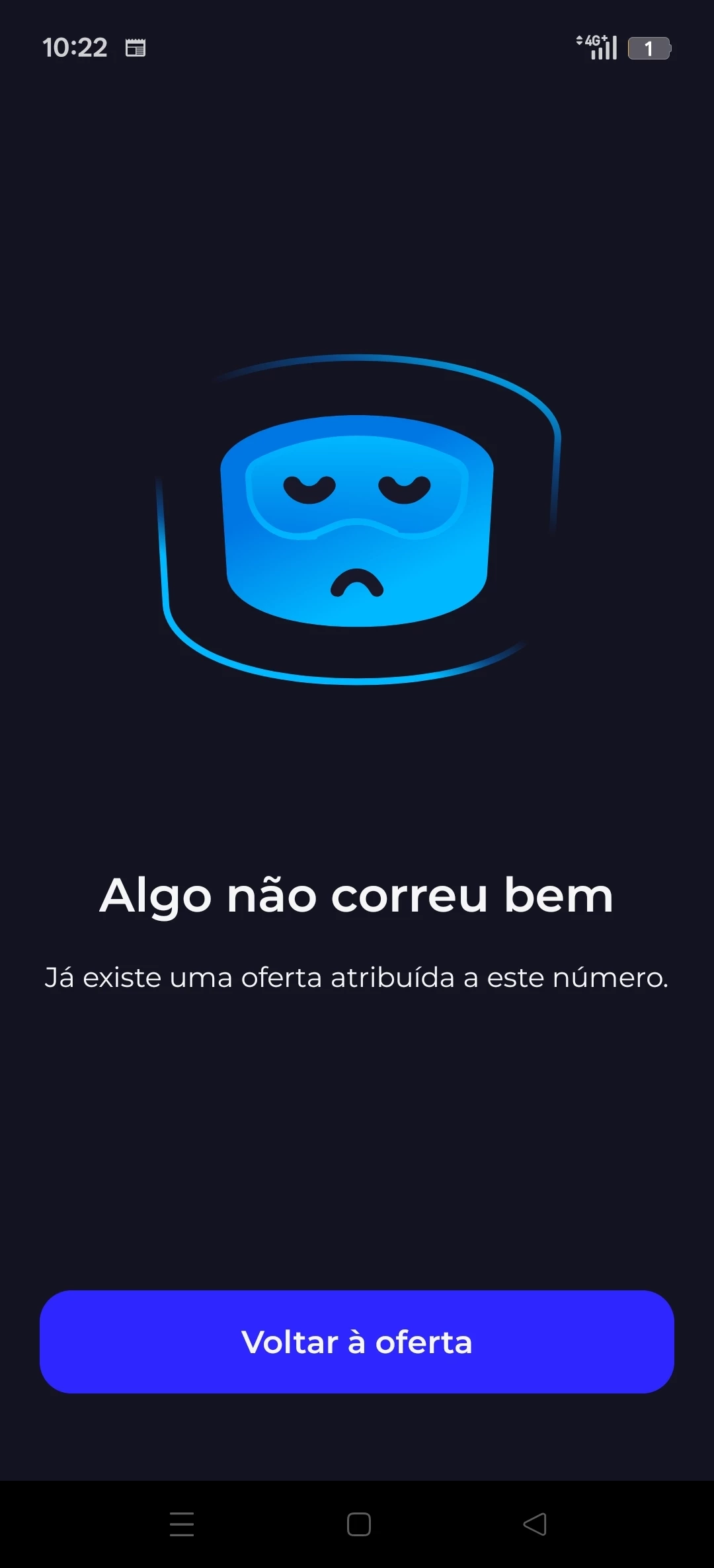Screen dimensions: 714x1568
Task: Tap the Voltar à oferta button
Action: 357,1342
